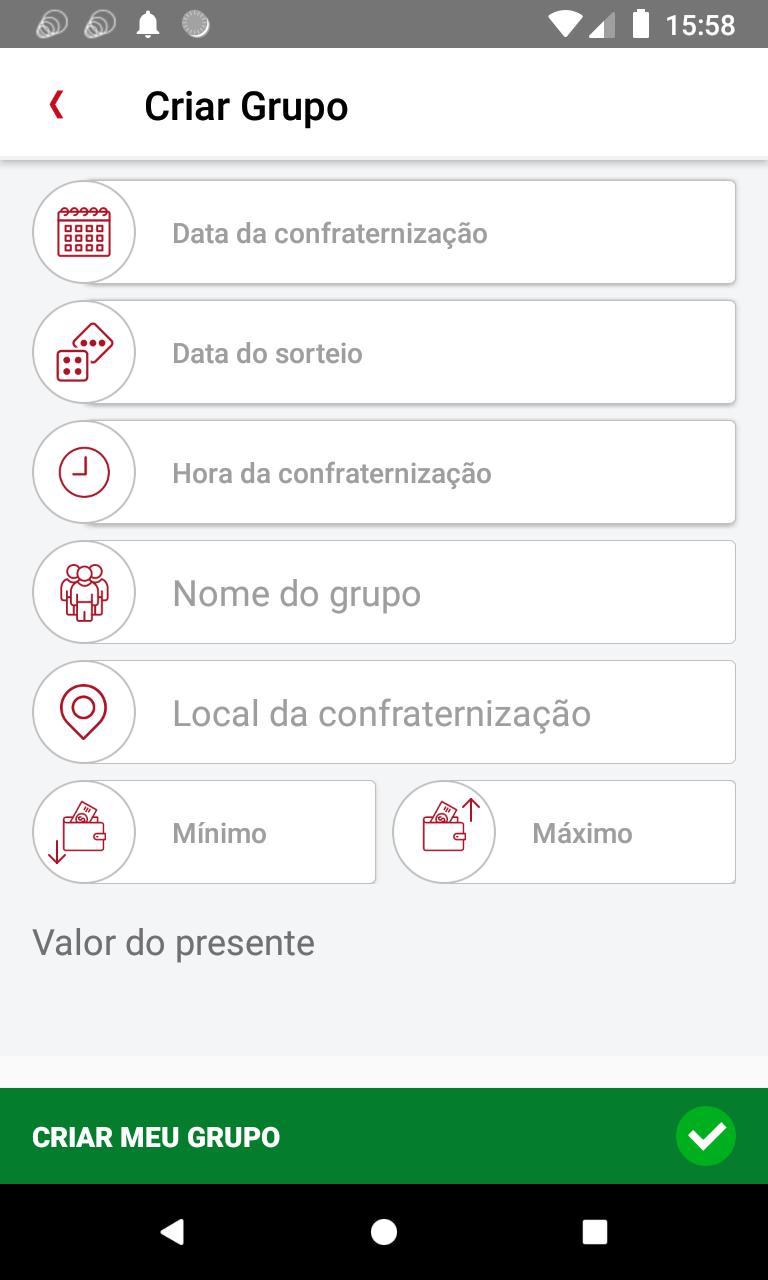Tap the Criar Meu Grupo button

pyautogui.click(x=384, y=1136)
